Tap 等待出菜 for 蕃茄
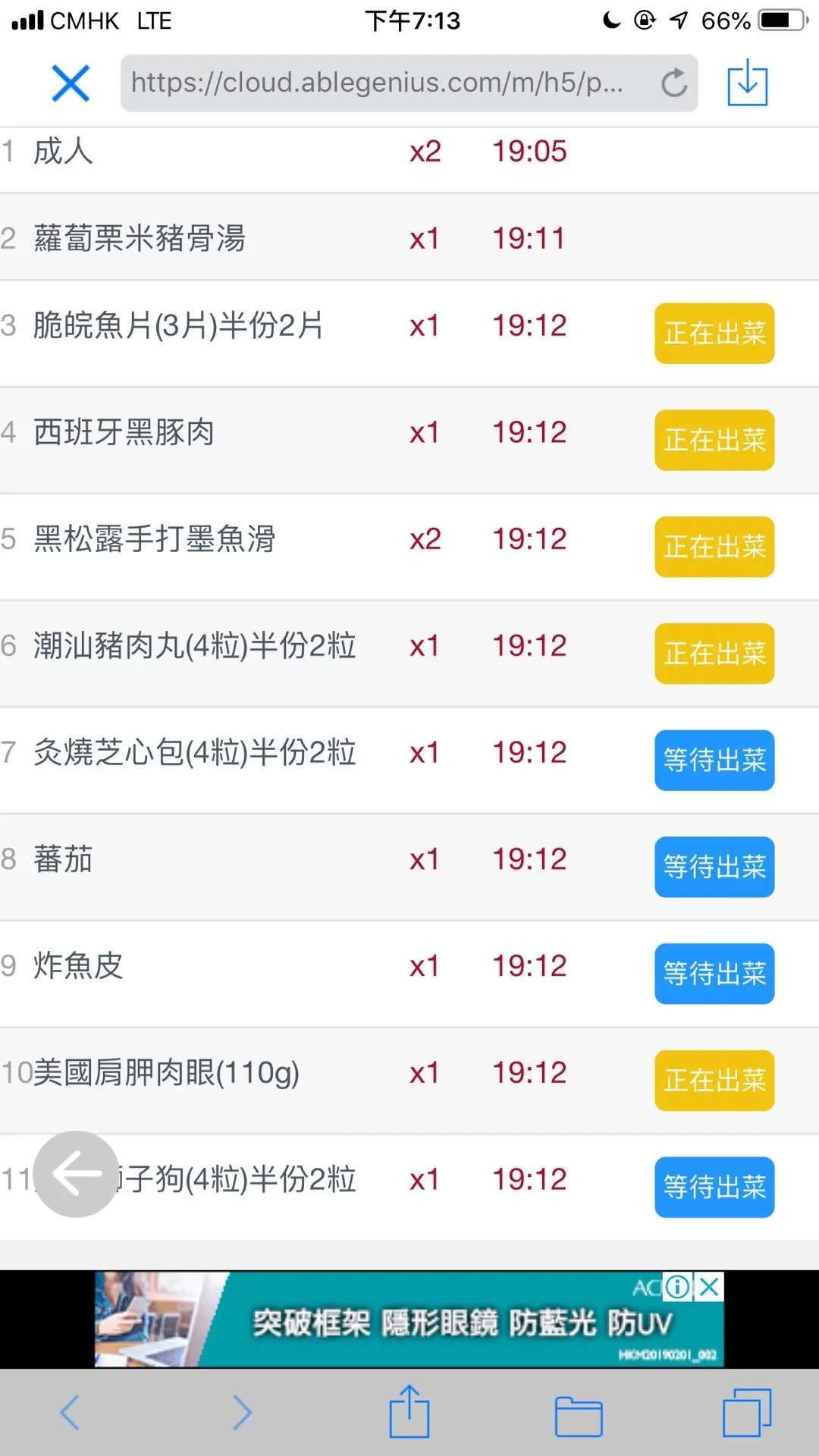Screen dimensions: 819x1456 pos(714,867)
